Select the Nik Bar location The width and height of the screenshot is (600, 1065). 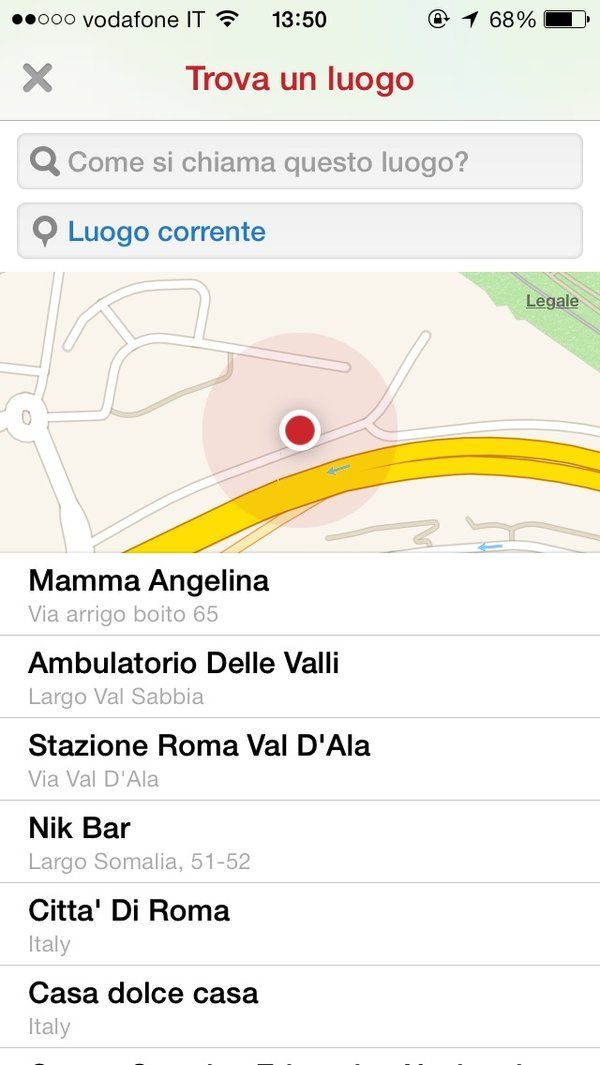[x=300, y=842]
